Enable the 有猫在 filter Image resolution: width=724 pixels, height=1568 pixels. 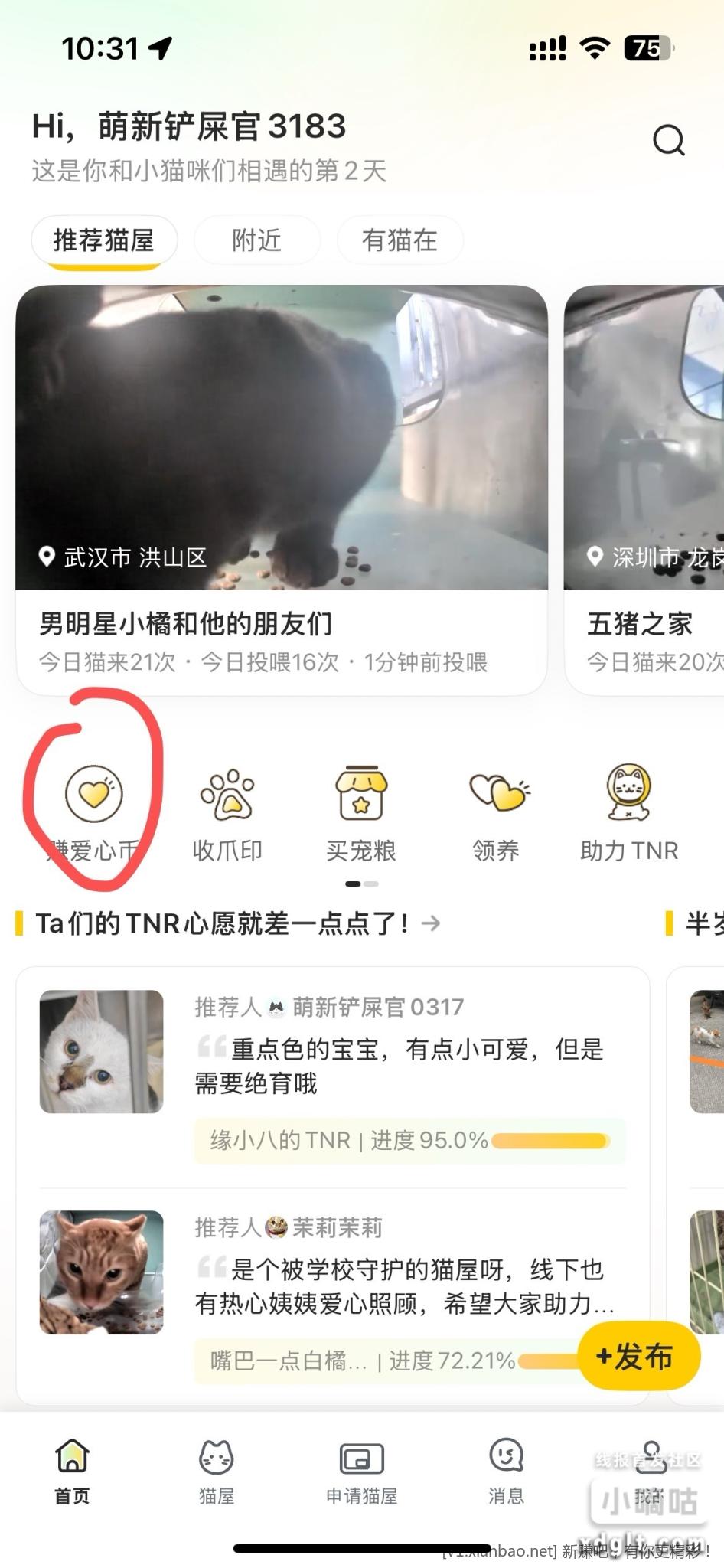(400, 240)
